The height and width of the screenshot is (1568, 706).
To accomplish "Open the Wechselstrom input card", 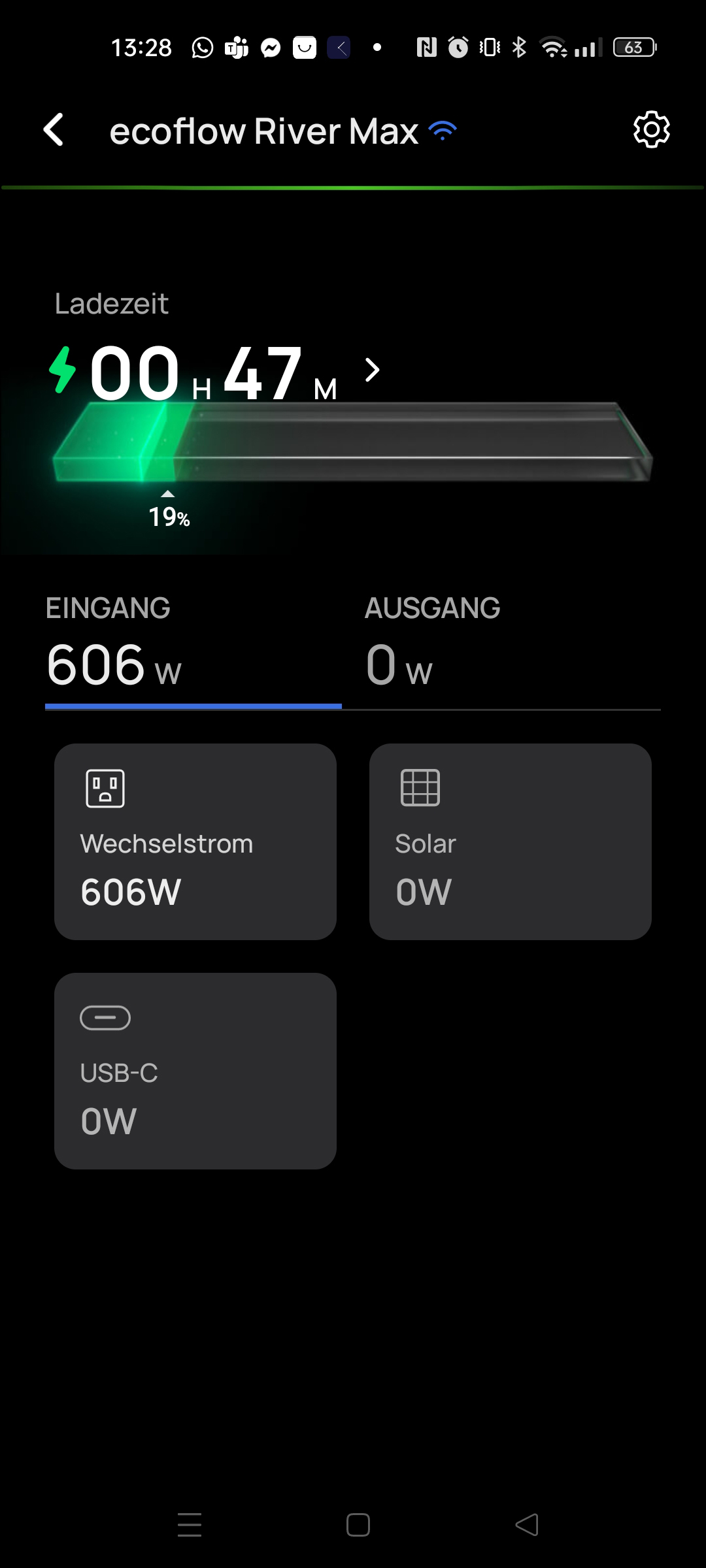I will (x=195, y=841).
